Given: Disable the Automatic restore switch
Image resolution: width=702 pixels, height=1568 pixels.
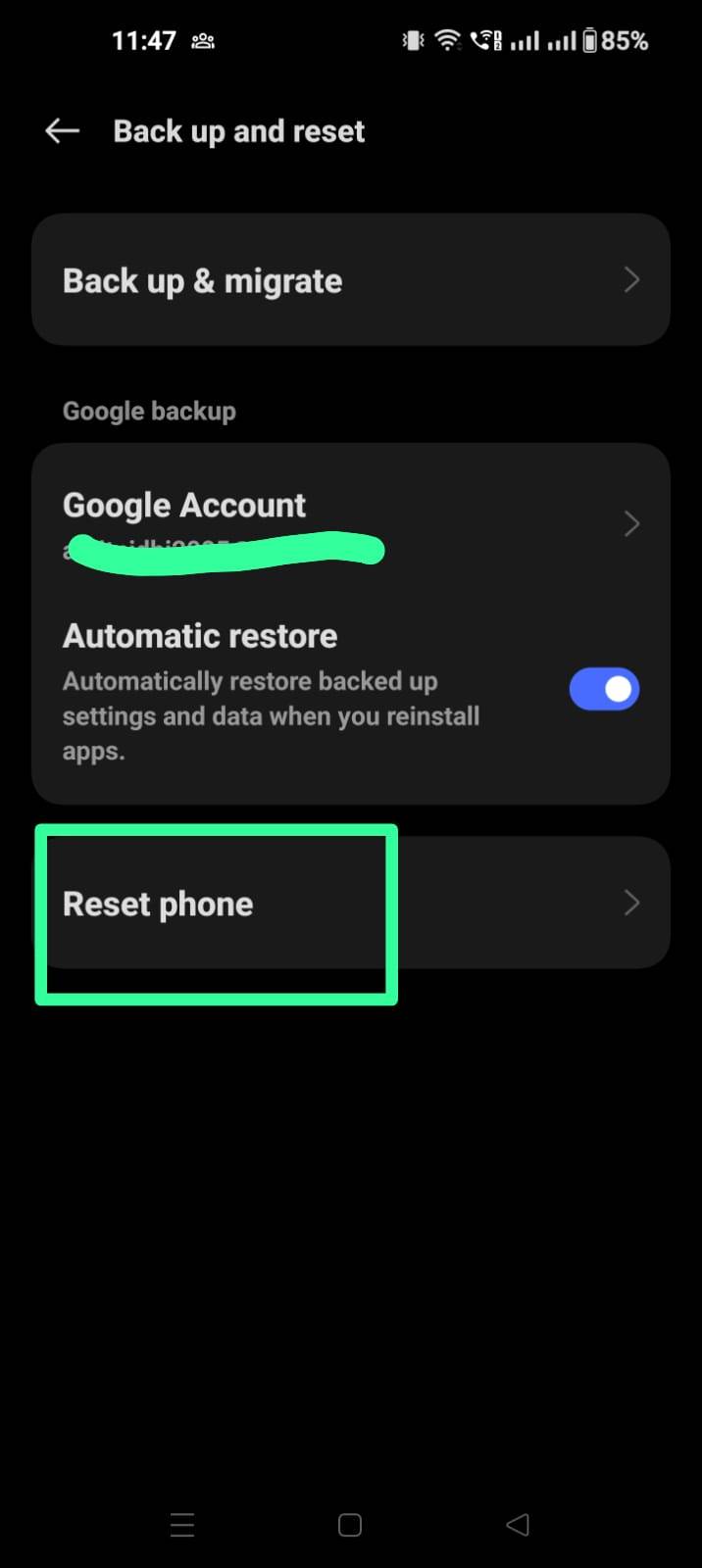Looking at the screenshot, I should click(x=604, y=689).
